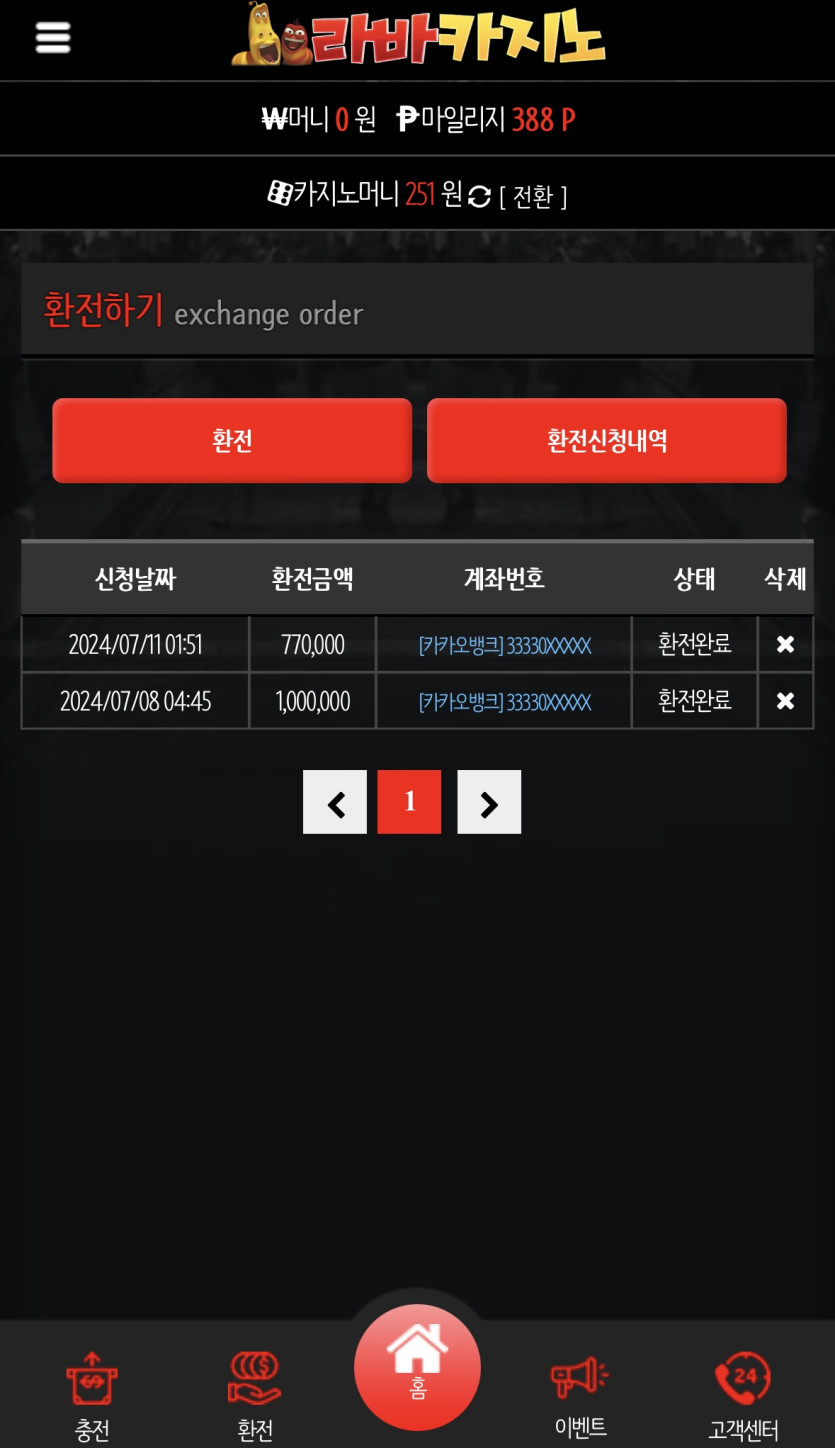
Task: Open the 이벤트 tab
Action: coord(580,1394)
